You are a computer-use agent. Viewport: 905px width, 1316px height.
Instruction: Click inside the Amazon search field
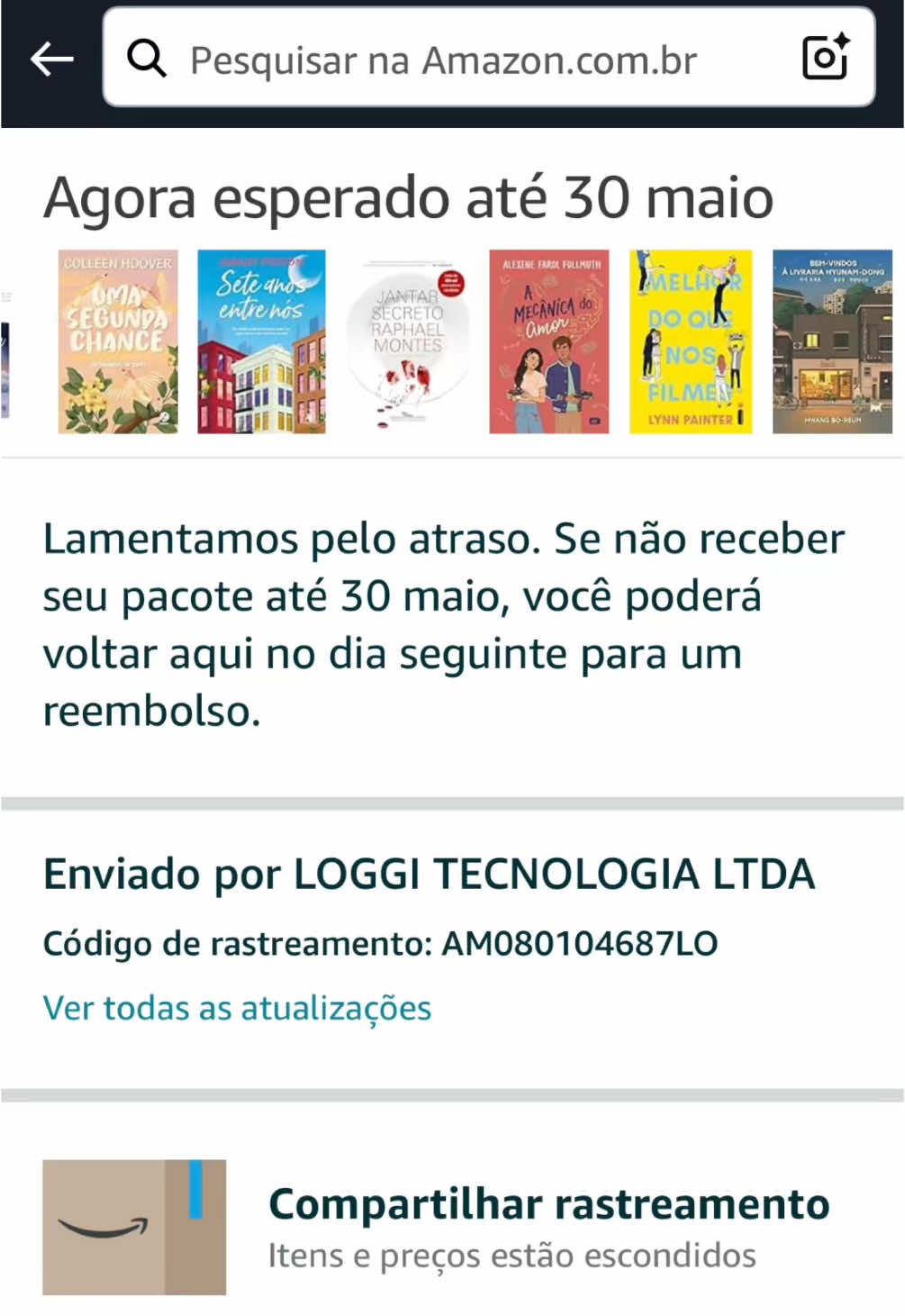441,60
